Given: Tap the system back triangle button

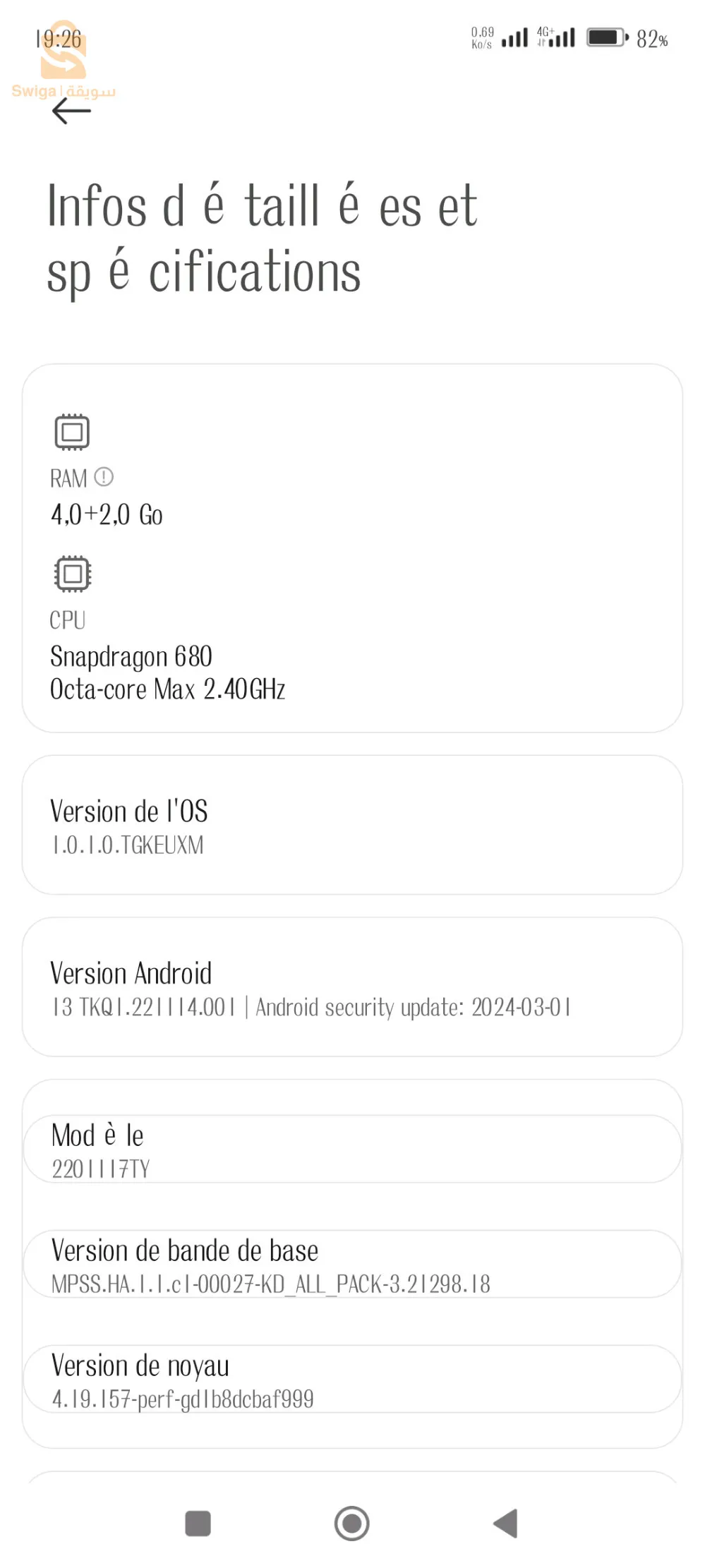Looking at the screenshot, I should [505, 1523].
